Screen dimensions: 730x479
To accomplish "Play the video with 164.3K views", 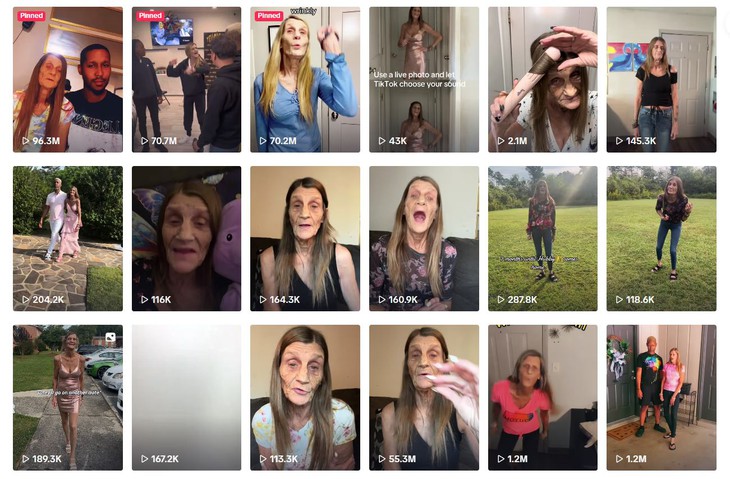I will pyautogui.click(x=305, y=238).
